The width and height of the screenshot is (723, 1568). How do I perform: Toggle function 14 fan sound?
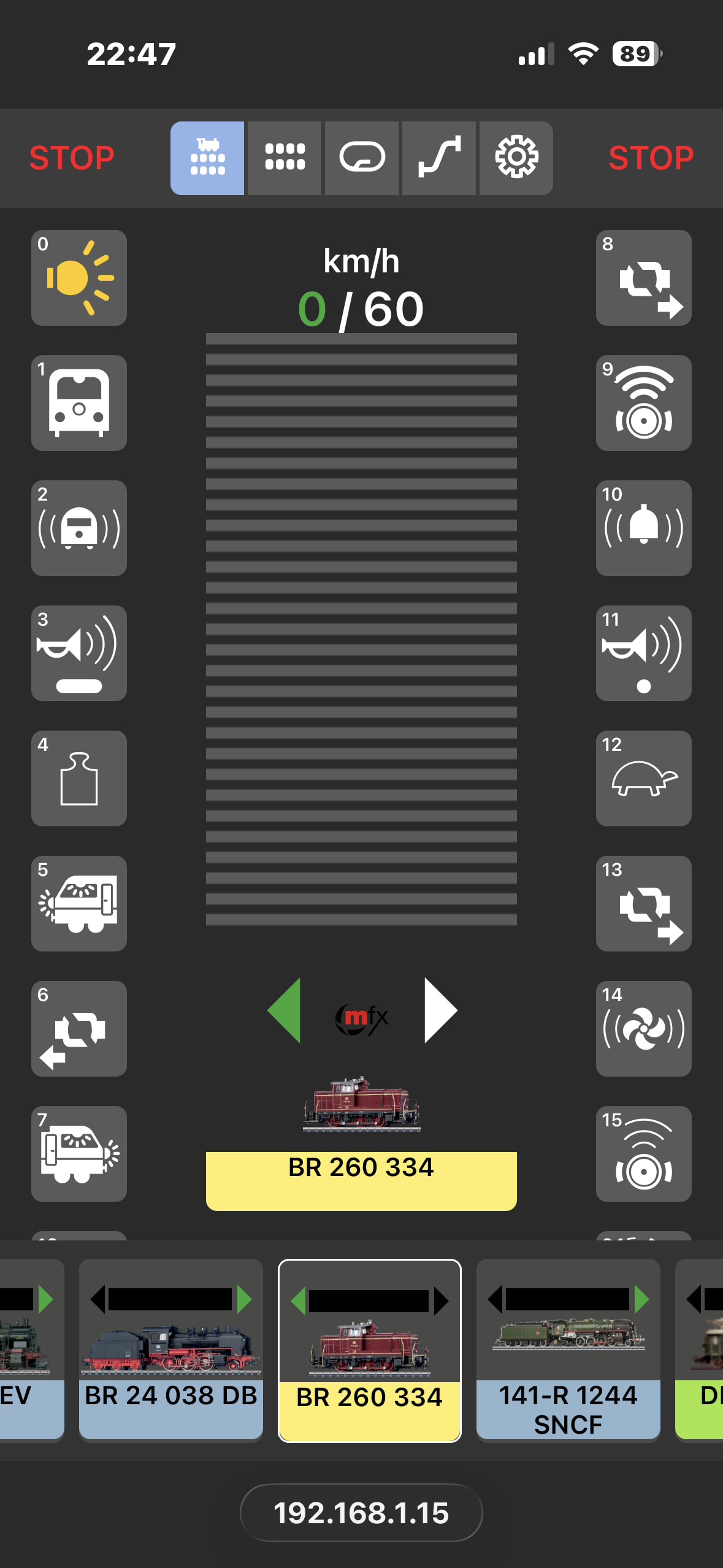click(644, 1029)
